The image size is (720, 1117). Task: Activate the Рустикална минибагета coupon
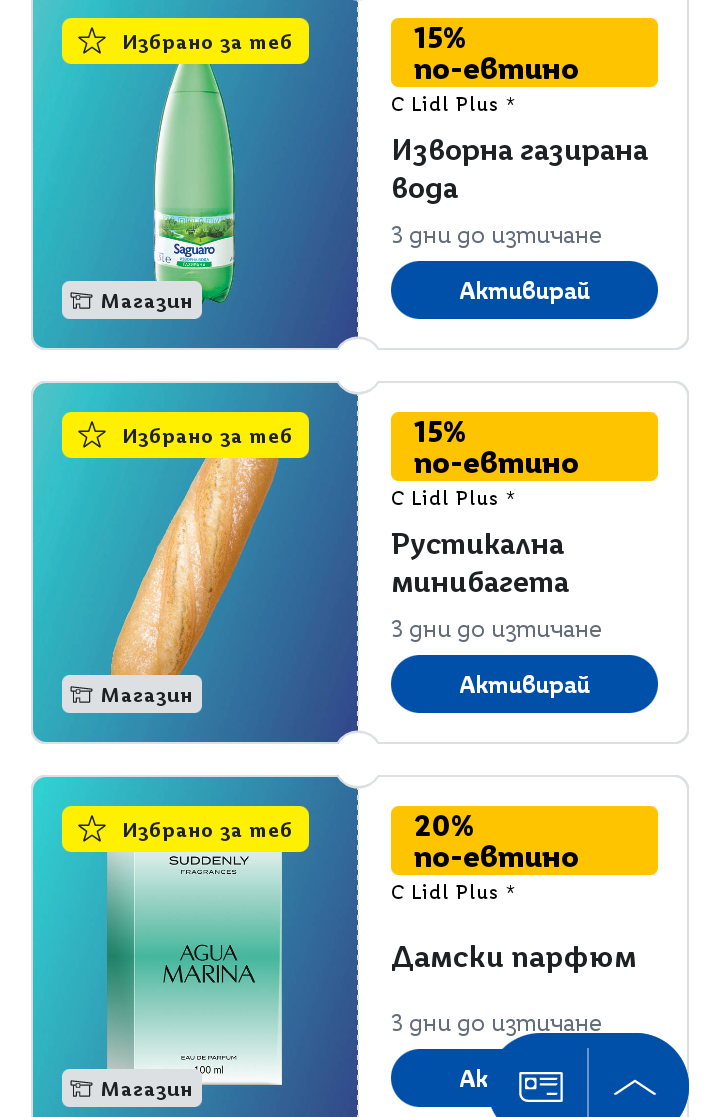524,684
